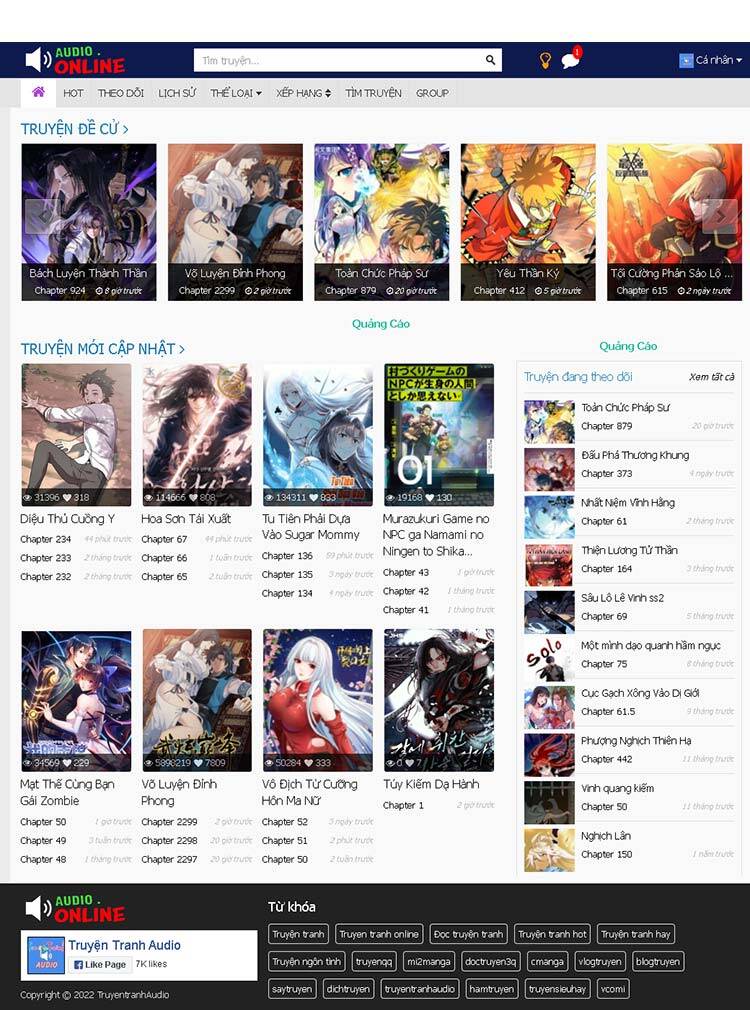Open the Túy Kiếm Dạ Hành cover
The width and height of the screenshot is (750, 1010).
(439, 699)
